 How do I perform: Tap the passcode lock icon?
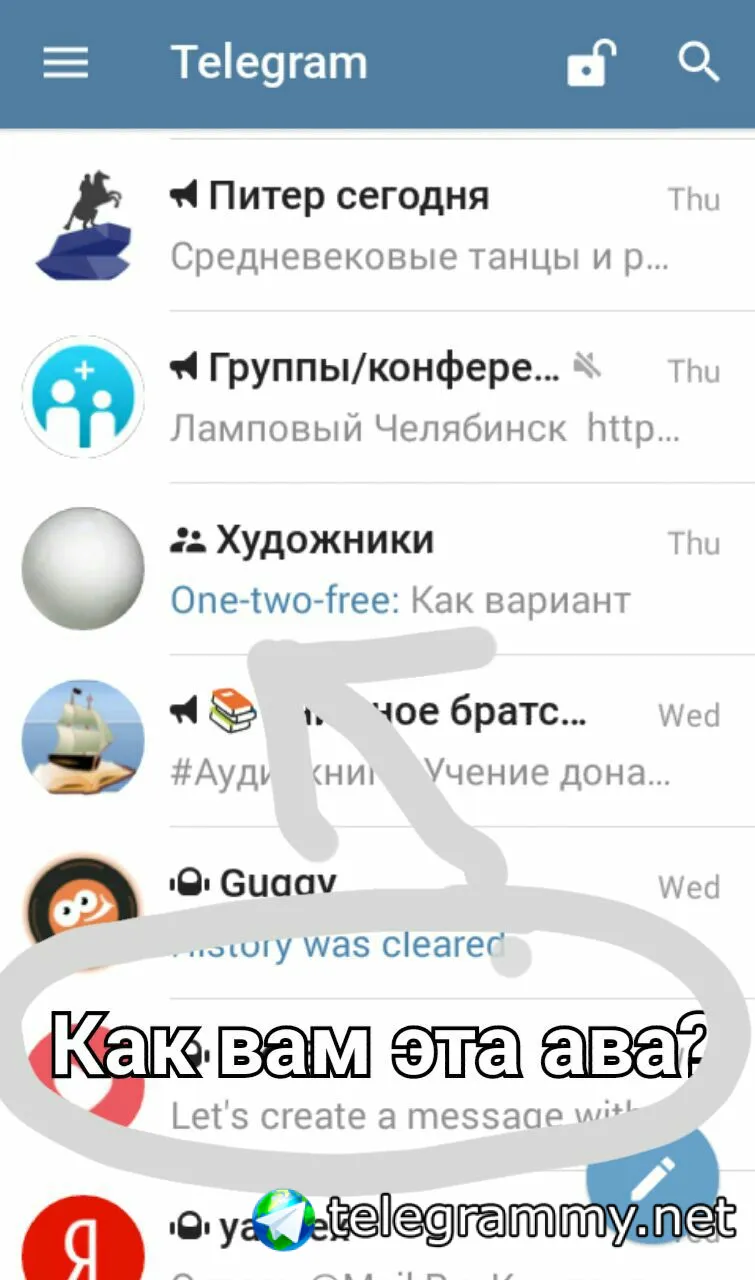pyautogui.click(x=591, y=64)
